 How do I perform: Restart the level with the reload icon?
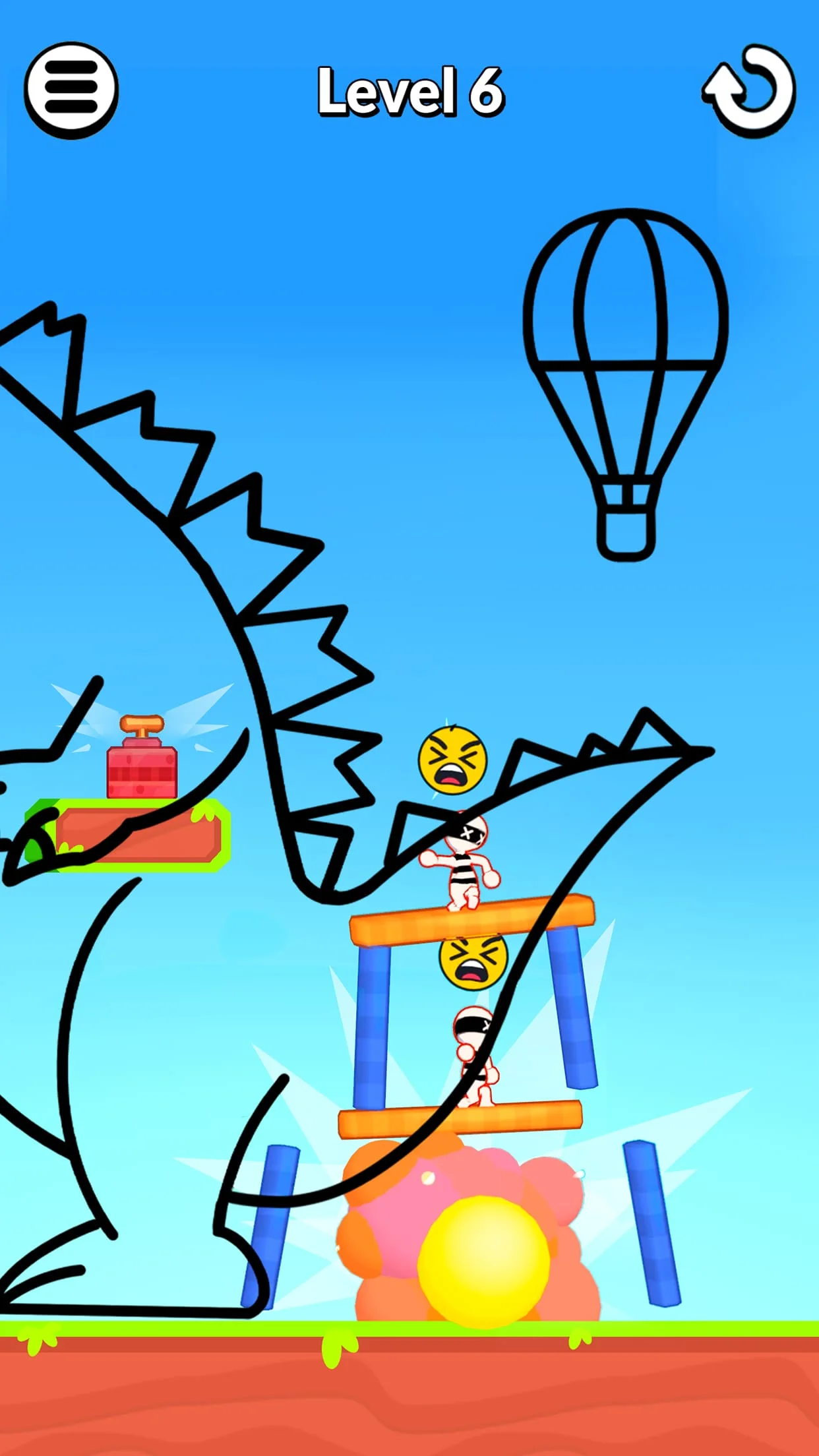tap(750, 91)
